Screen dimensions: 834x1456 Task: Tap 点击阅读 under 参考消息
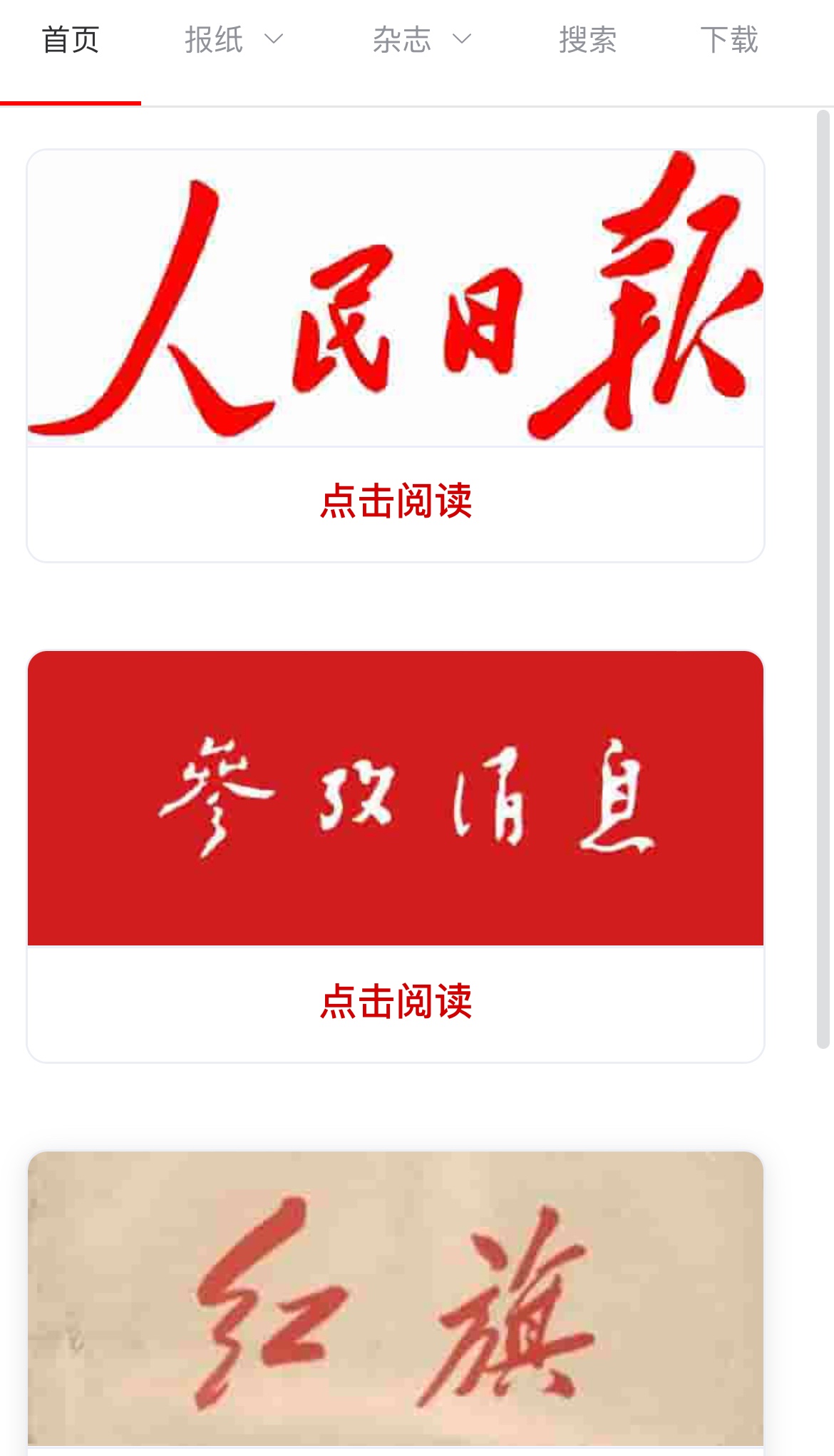pyautogui.click(x=396, y=1001)
